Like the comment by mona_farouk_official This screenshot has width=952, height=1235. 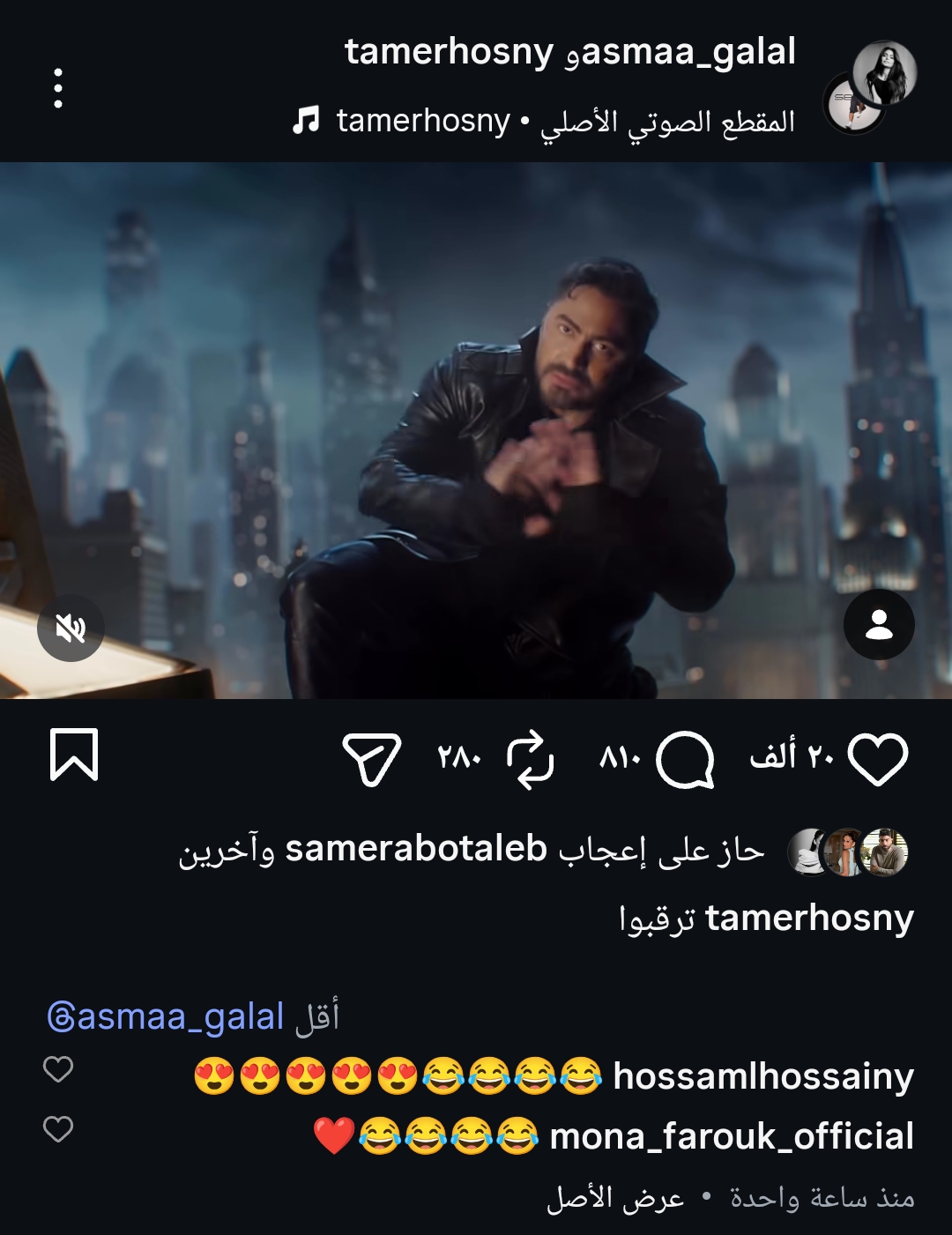[58, 1129]
